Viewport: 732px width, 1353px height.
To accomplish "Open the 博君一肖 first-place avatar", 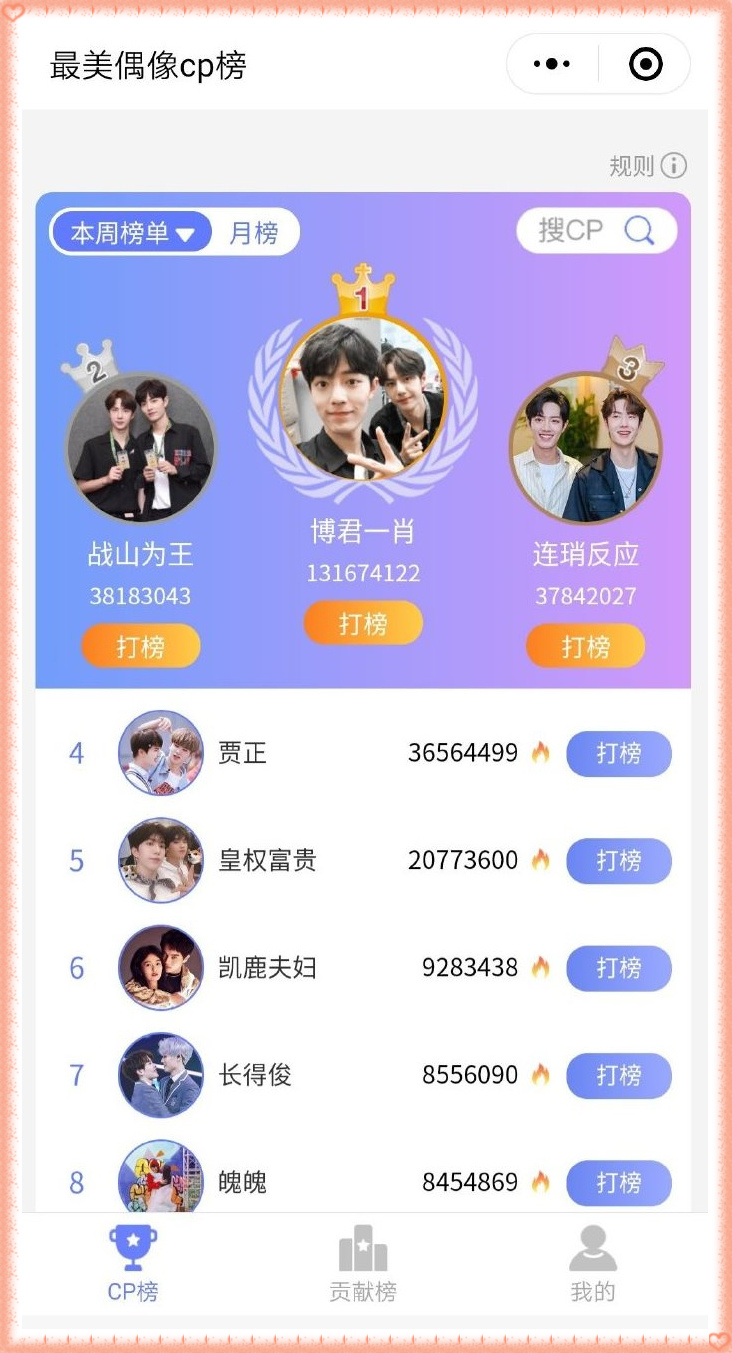I will [x=362, y=398].
